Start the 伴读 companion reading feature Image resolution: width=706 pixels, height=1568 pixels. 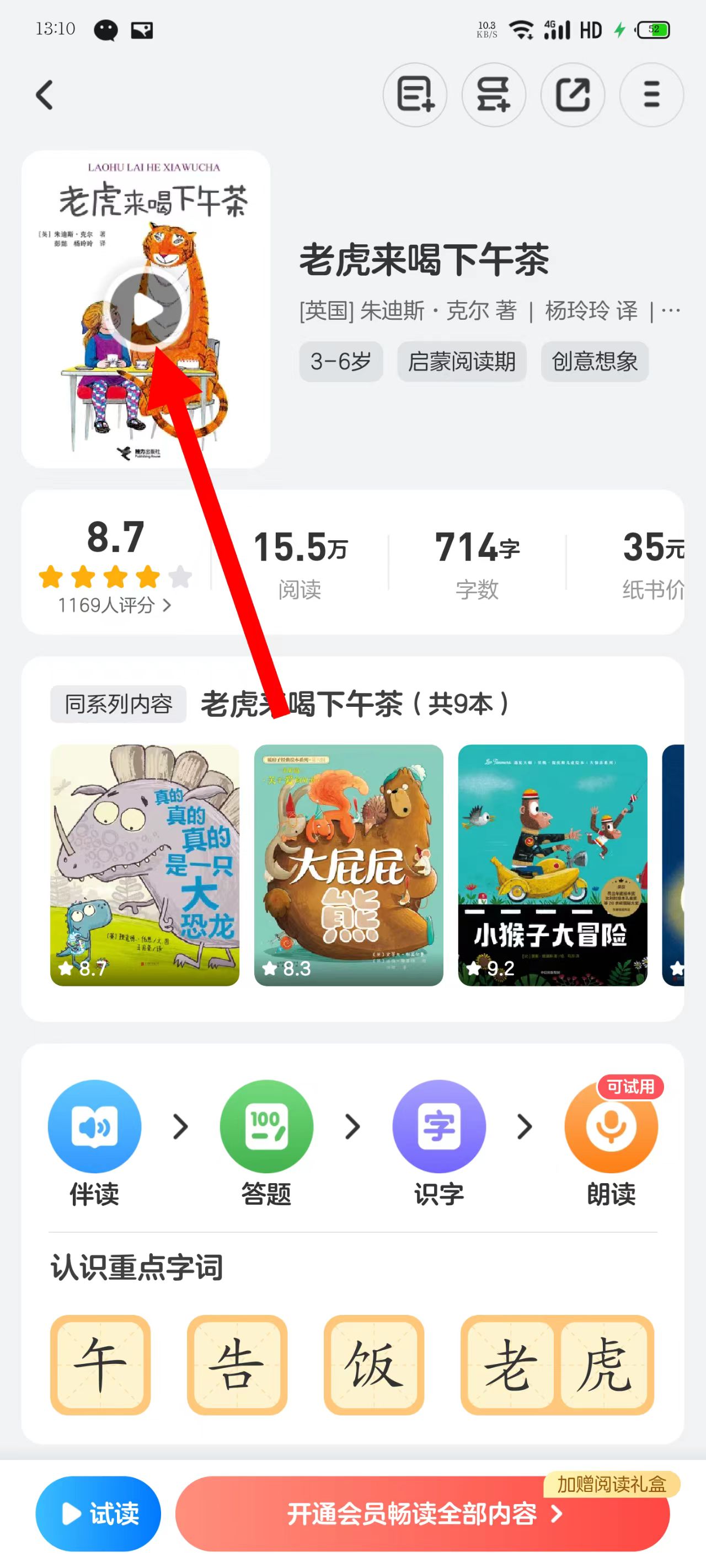94,1141
